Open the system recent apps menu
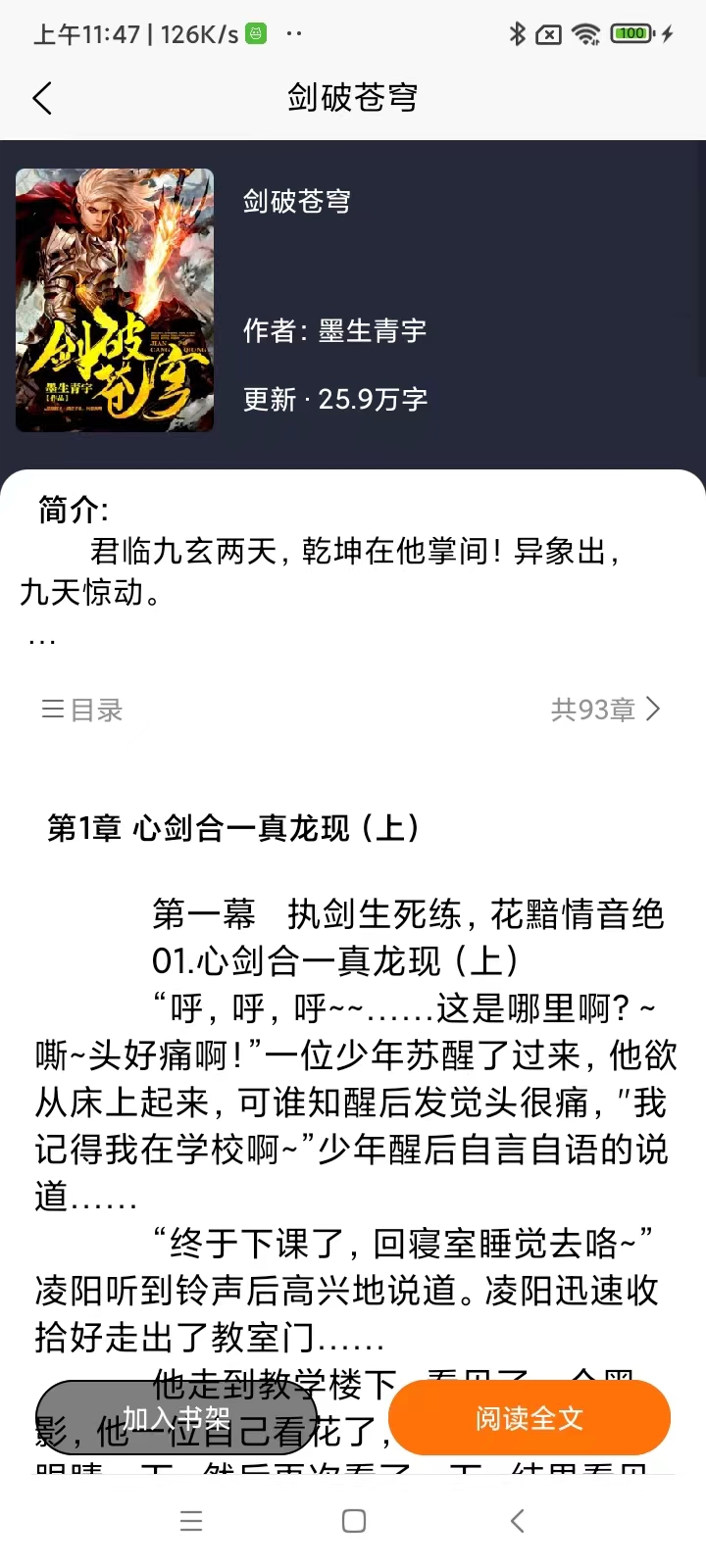 [x=191, y=1521]
